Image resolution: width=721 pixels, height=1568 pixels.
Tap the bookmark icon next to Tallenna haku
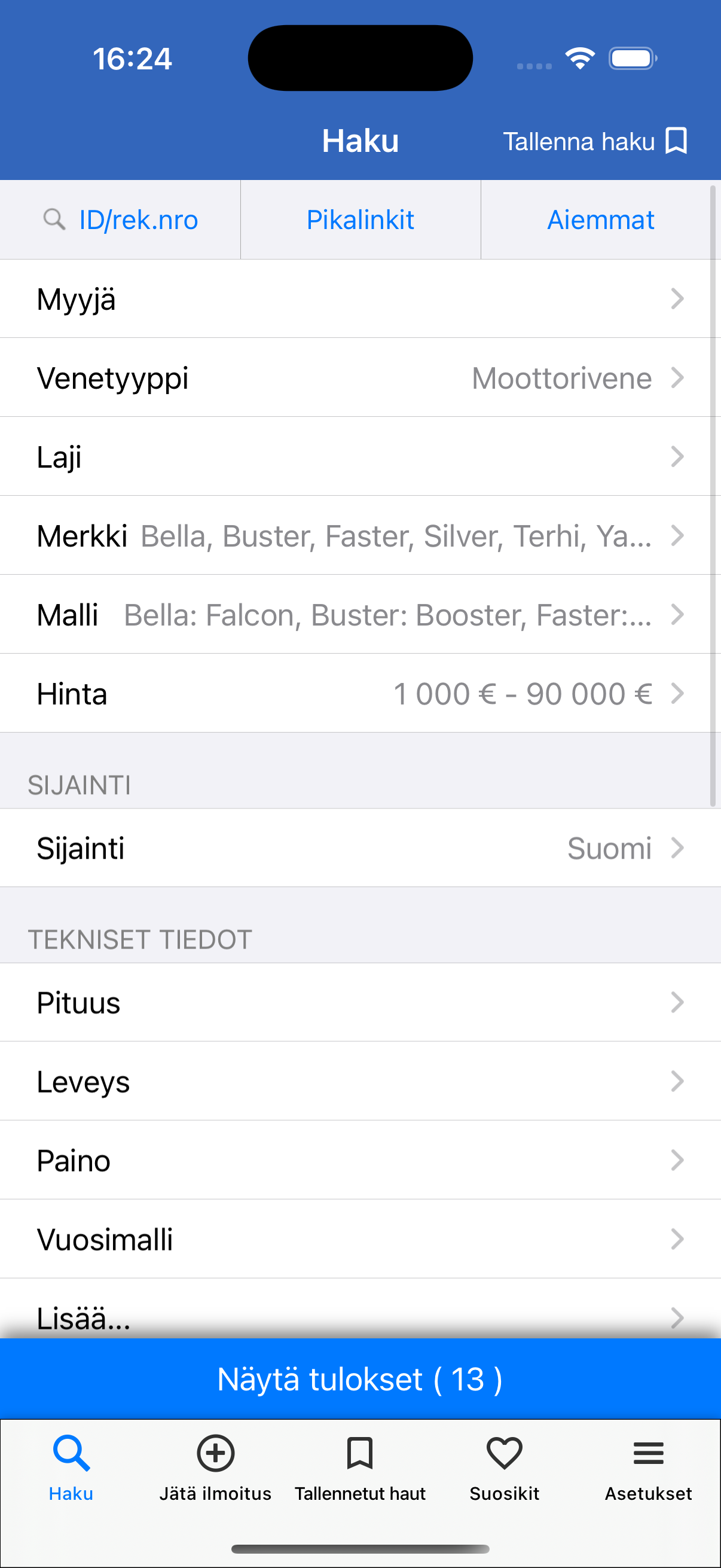[676, 141]
